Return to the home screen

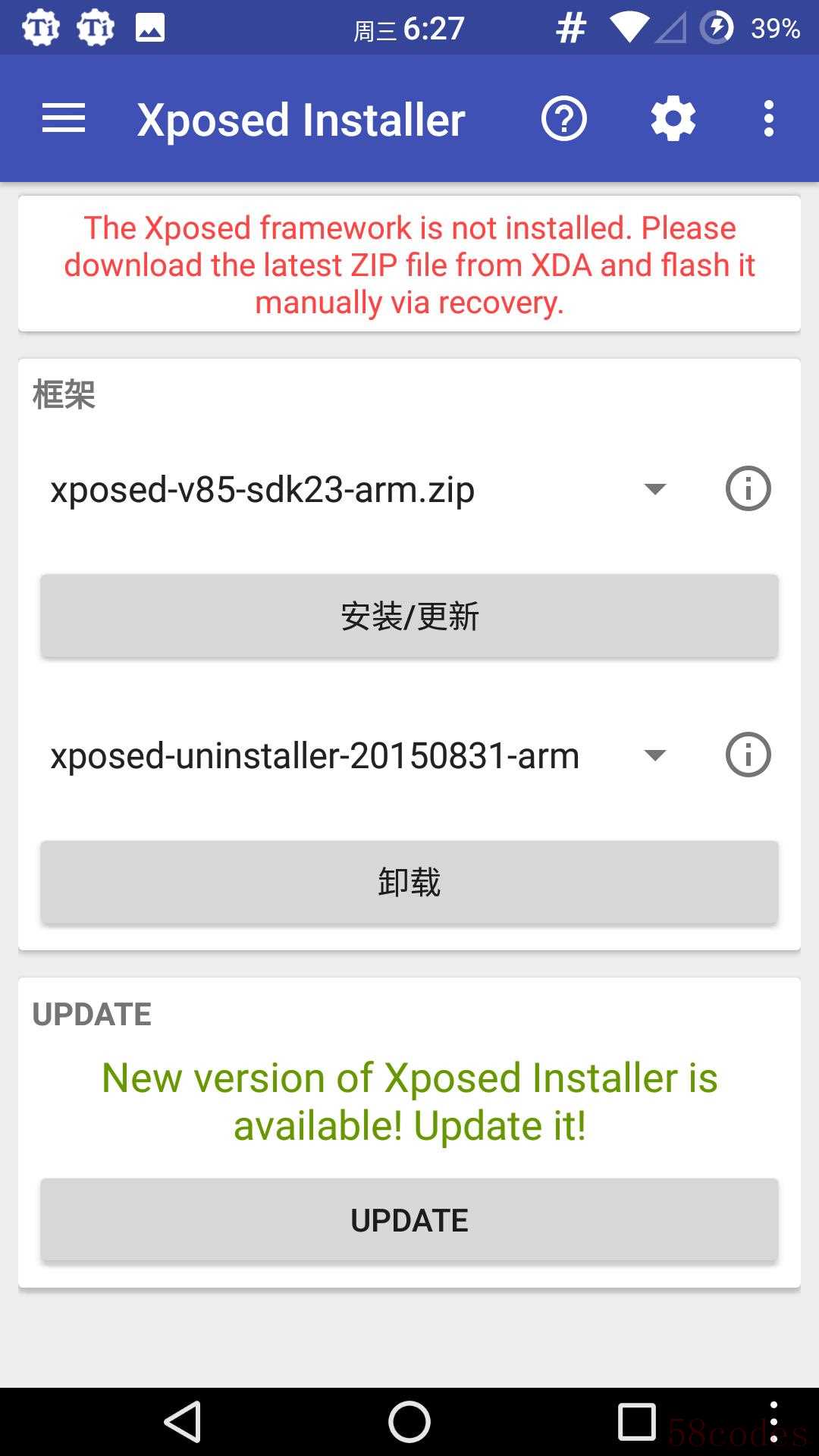[409, 1422]
